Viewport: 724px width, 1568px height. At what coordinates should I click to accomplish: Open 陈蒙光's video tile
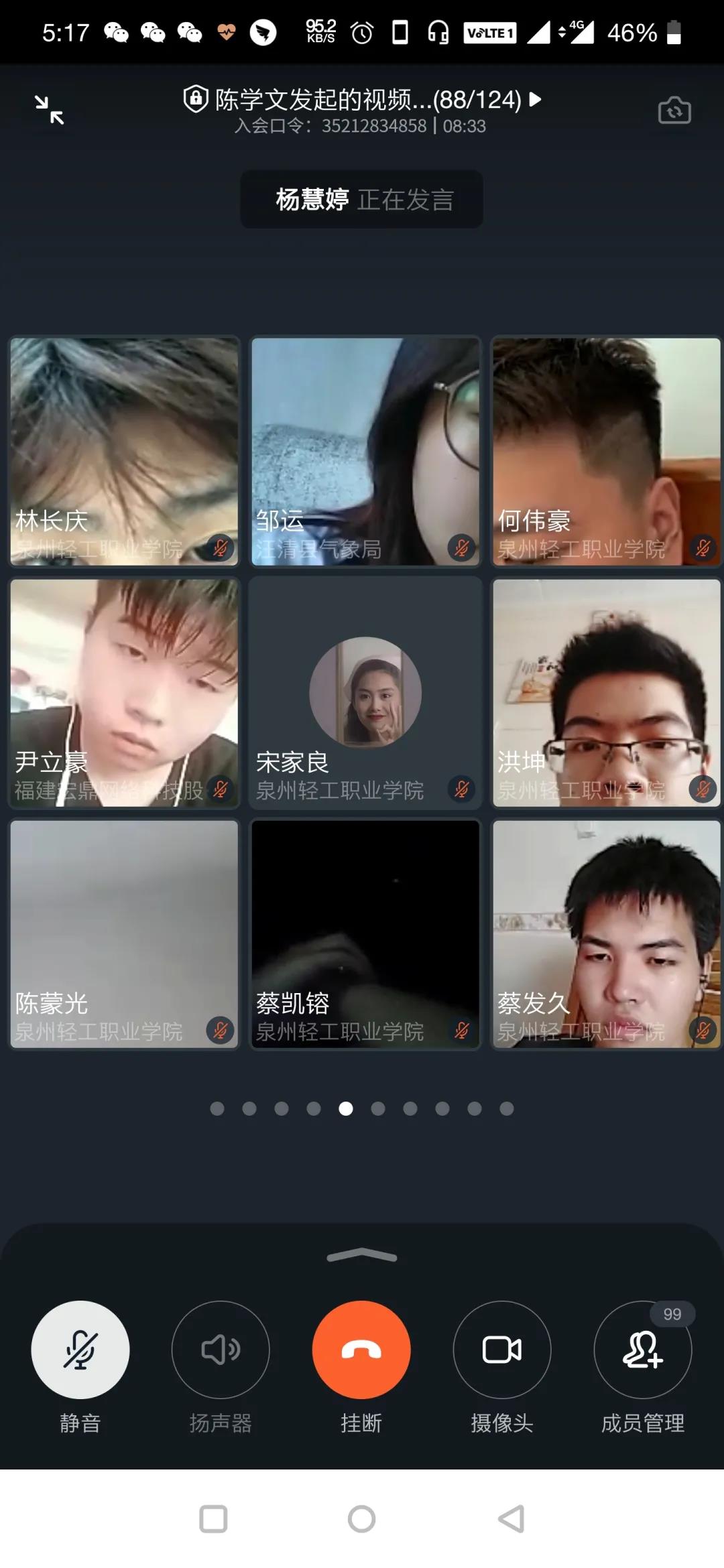[124, 933]
